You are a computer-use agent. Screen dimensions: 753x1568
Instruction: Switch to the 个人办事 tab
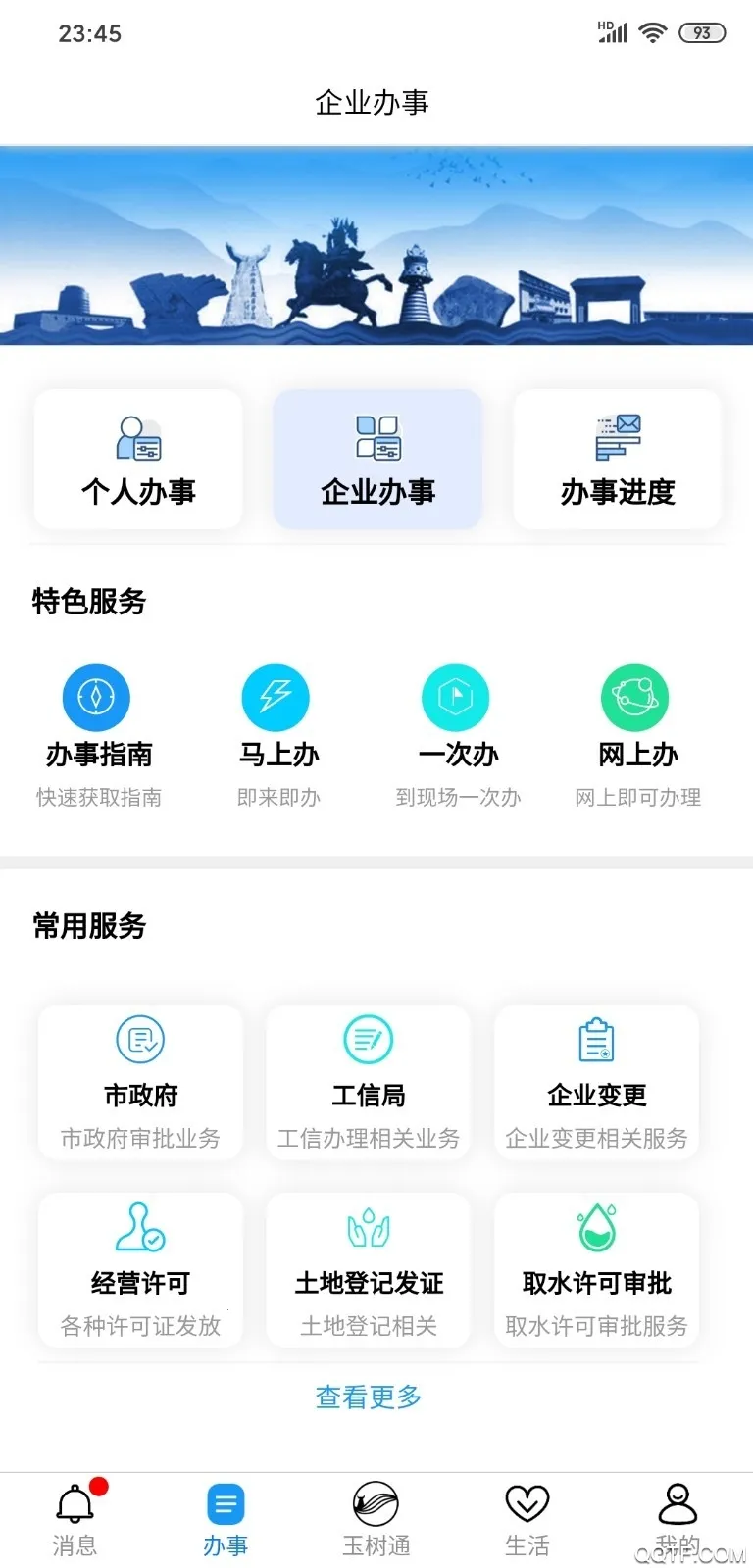tap(137, 459)
